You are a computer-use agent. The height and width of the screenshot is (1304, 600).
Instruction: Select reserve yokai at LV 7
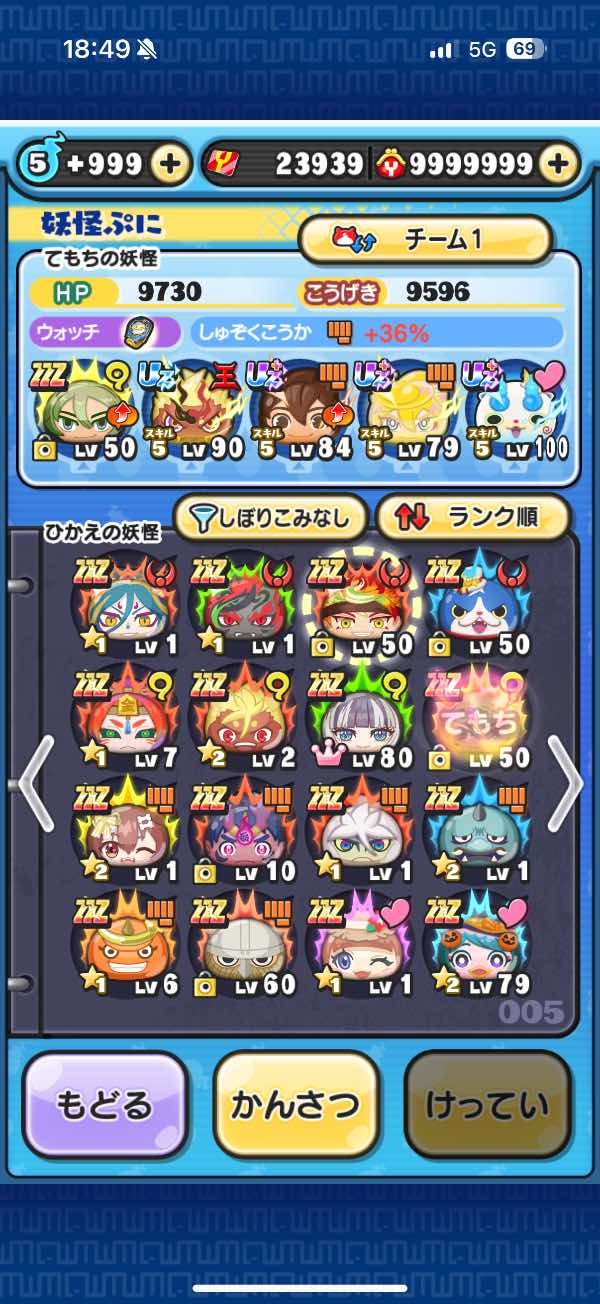click(x=124, y=716)
